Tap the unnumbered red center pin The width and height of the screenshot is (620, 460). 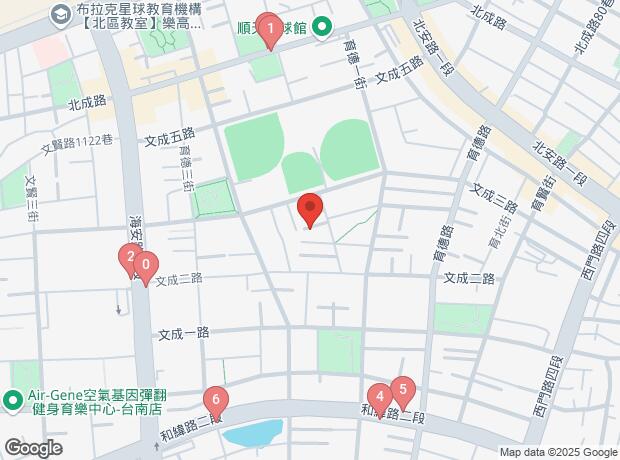point(310,209)
